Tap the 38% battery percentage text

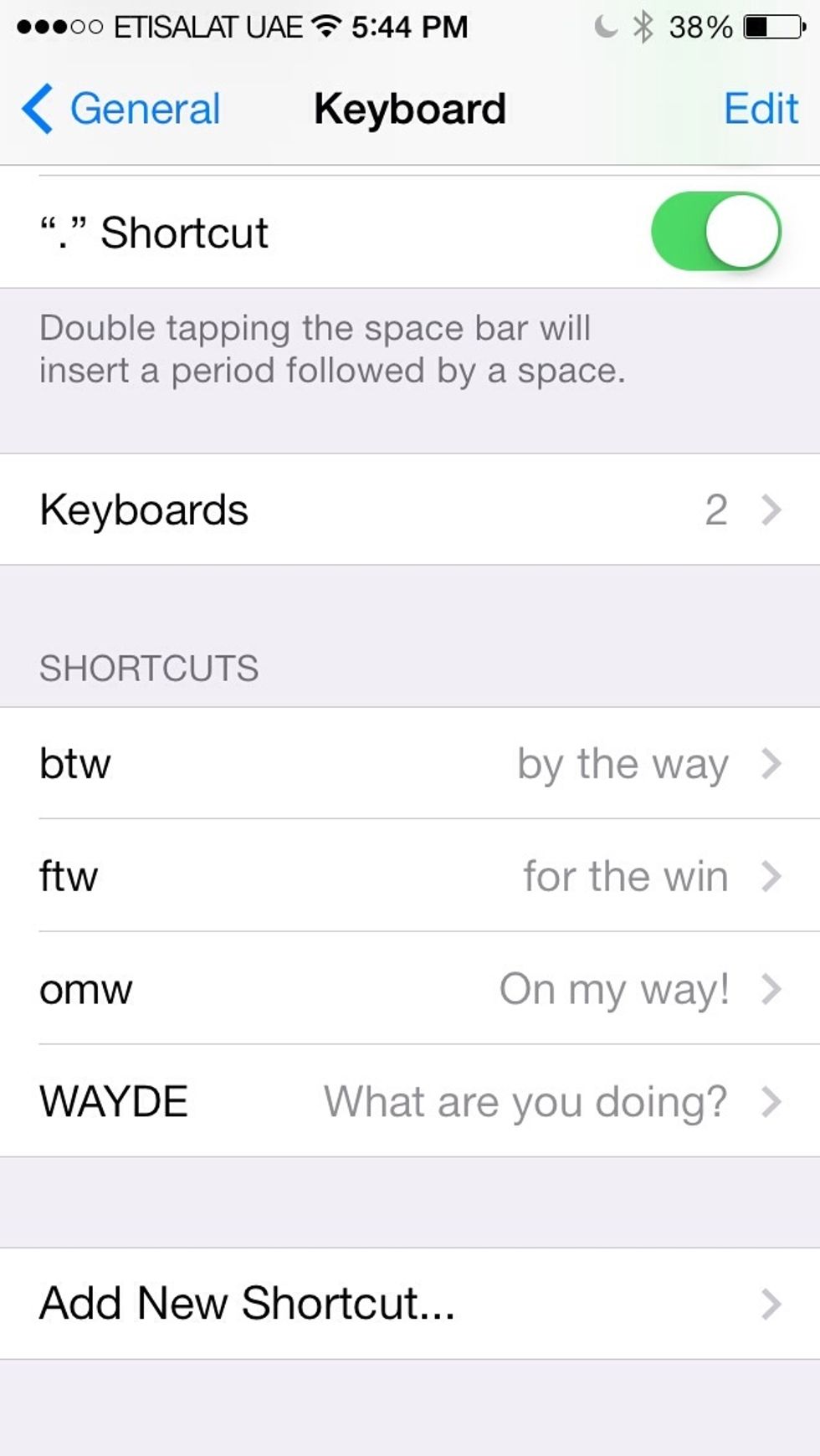(x=701, y=25)
